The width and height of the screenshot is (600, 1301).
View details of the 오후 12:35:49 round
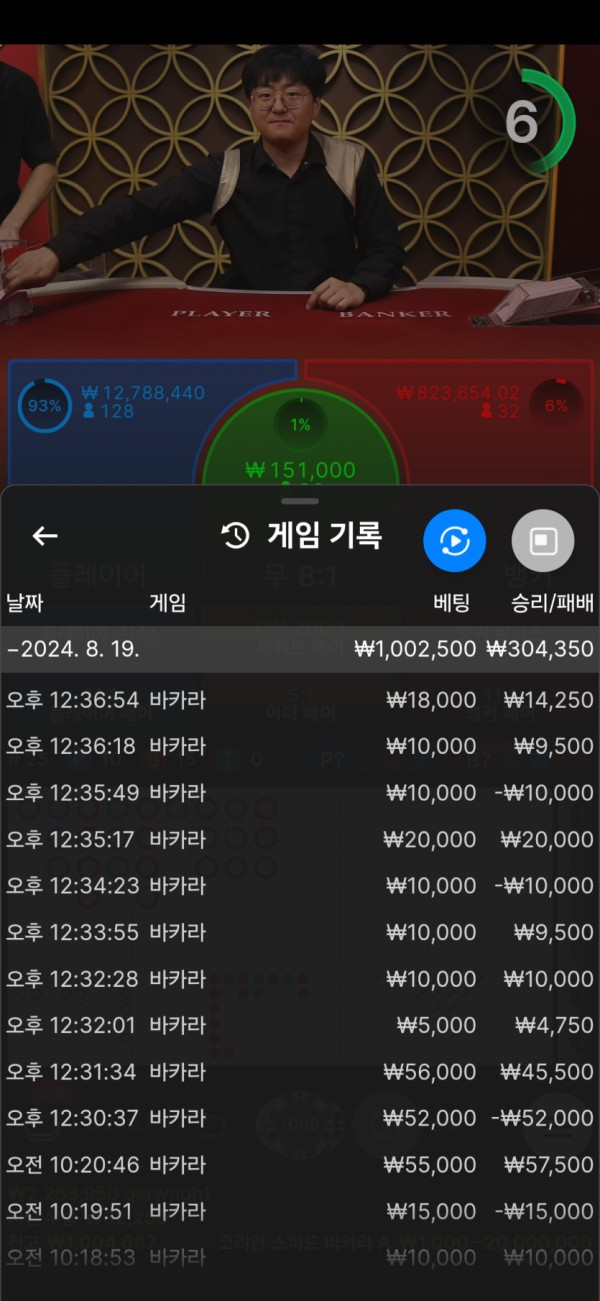tap(299, 793)
